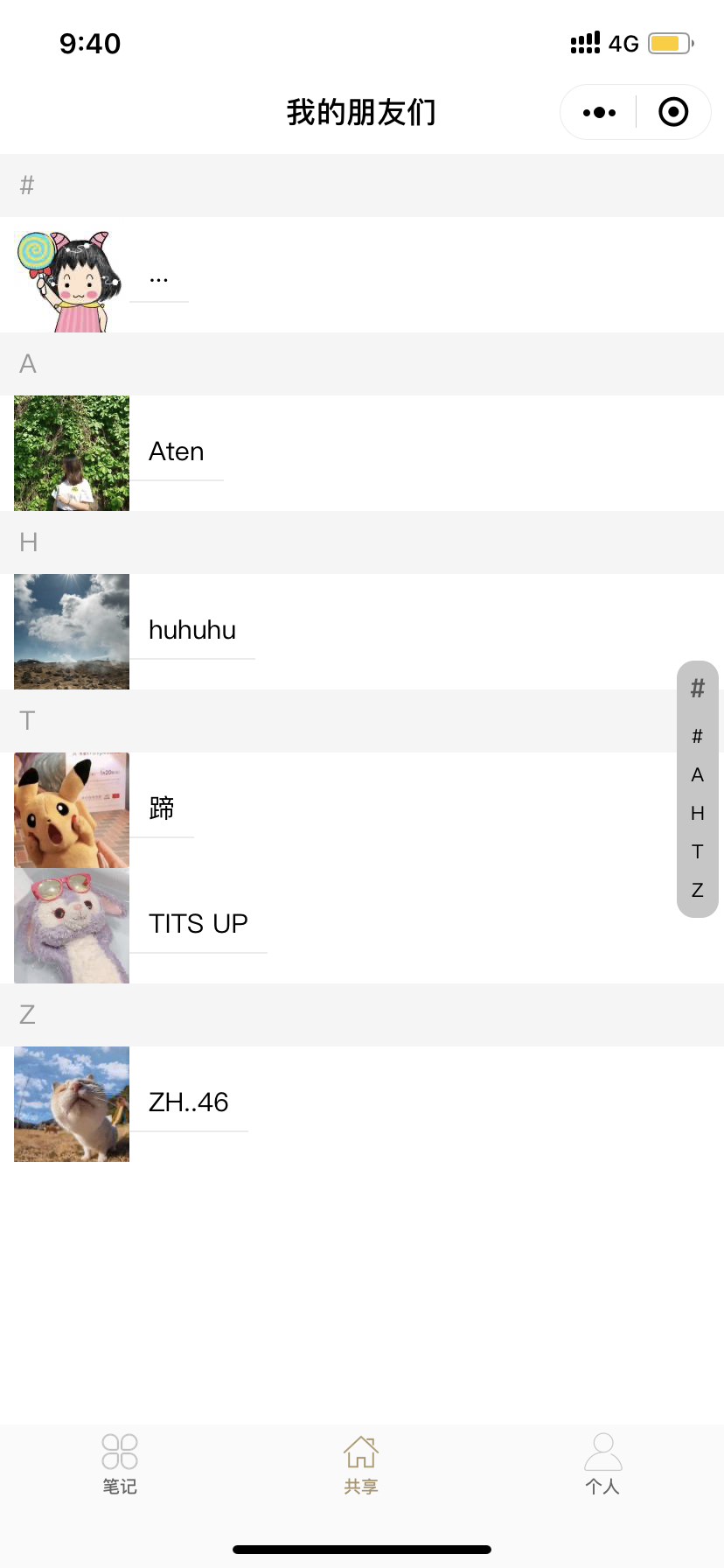The height and width of the screenshot is (1568, 724).
Task: Jump to section Z using alphabet index
Action: 697,890
